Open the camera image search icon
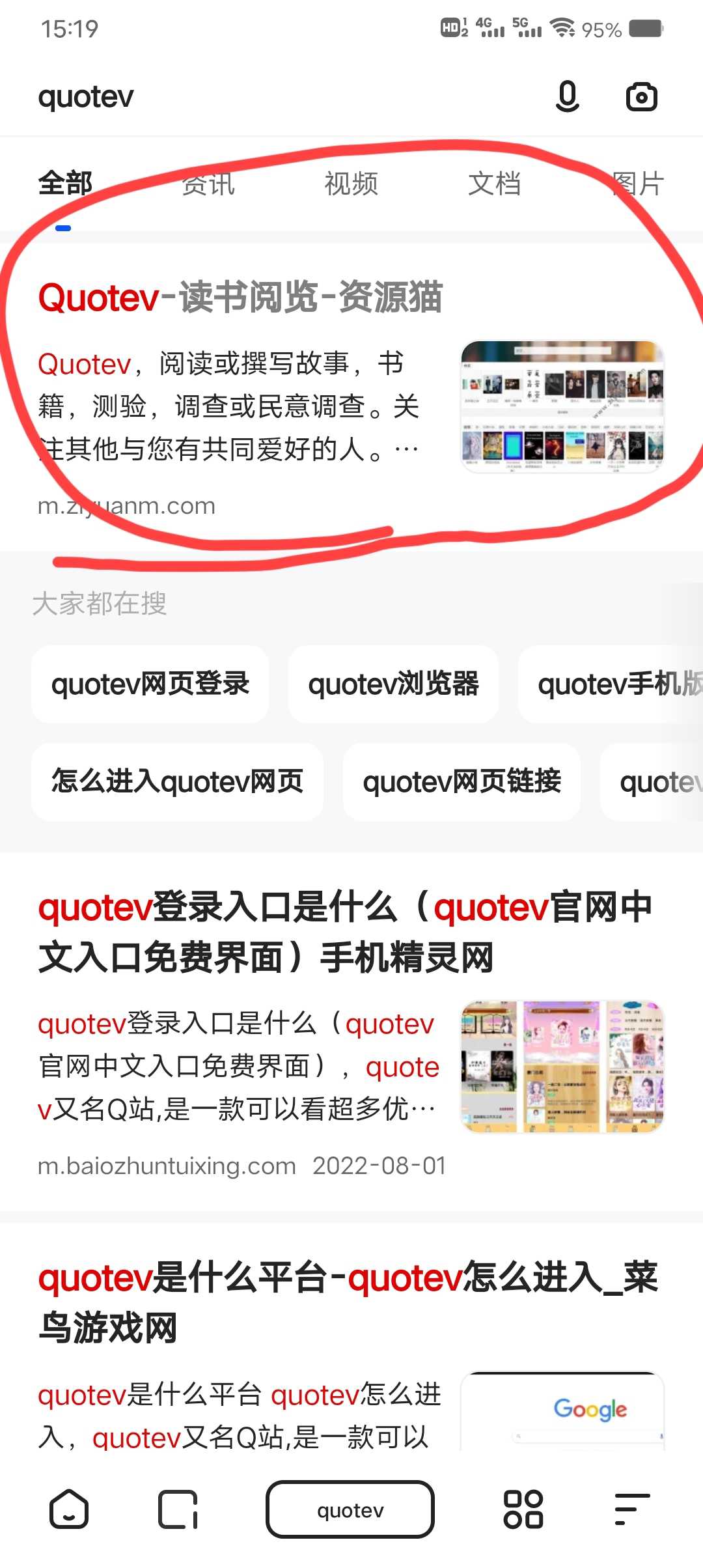 point(641,97)
